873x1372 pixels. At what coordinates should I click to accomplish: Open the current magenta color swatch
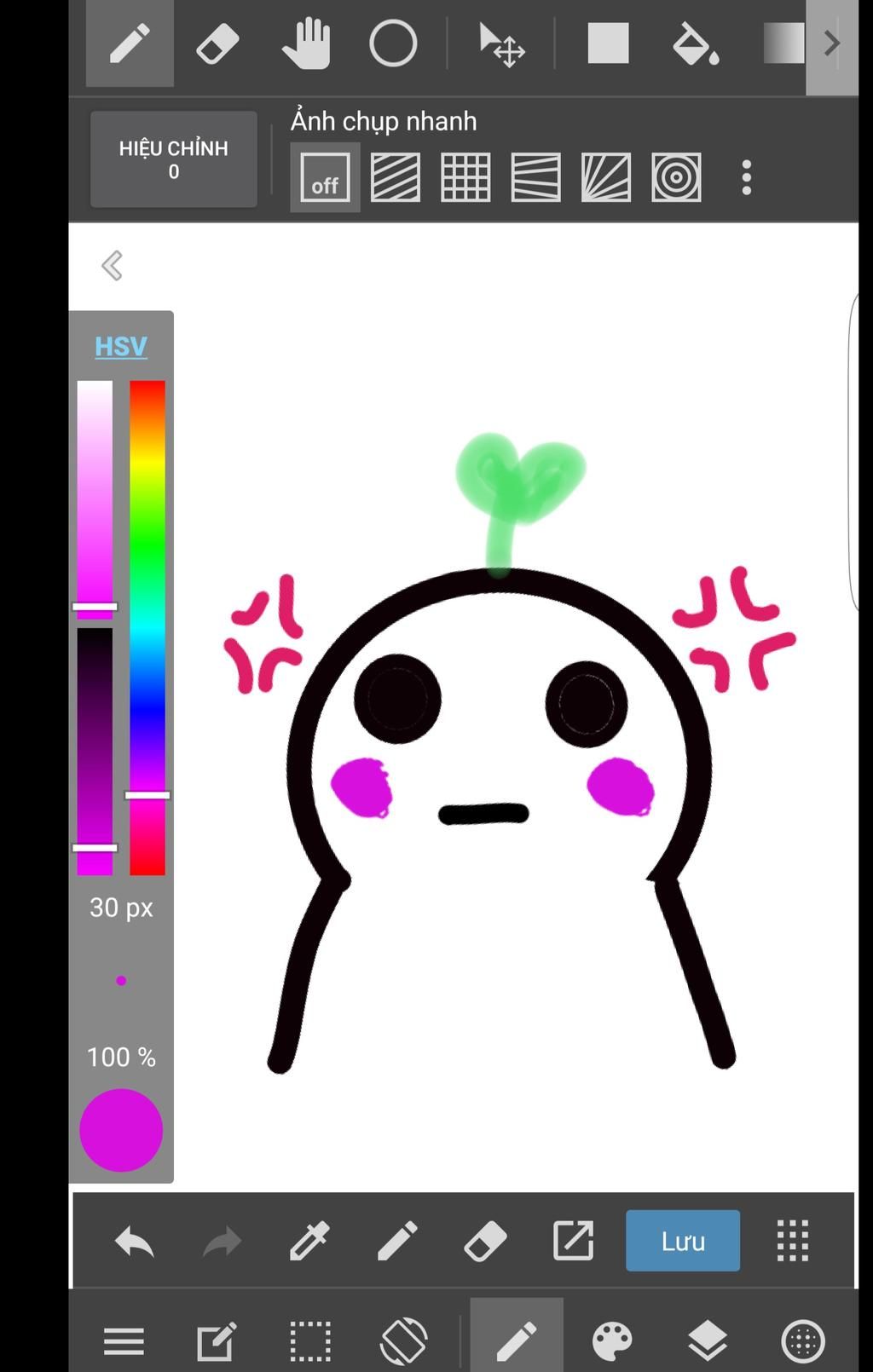coord(121,1130)
